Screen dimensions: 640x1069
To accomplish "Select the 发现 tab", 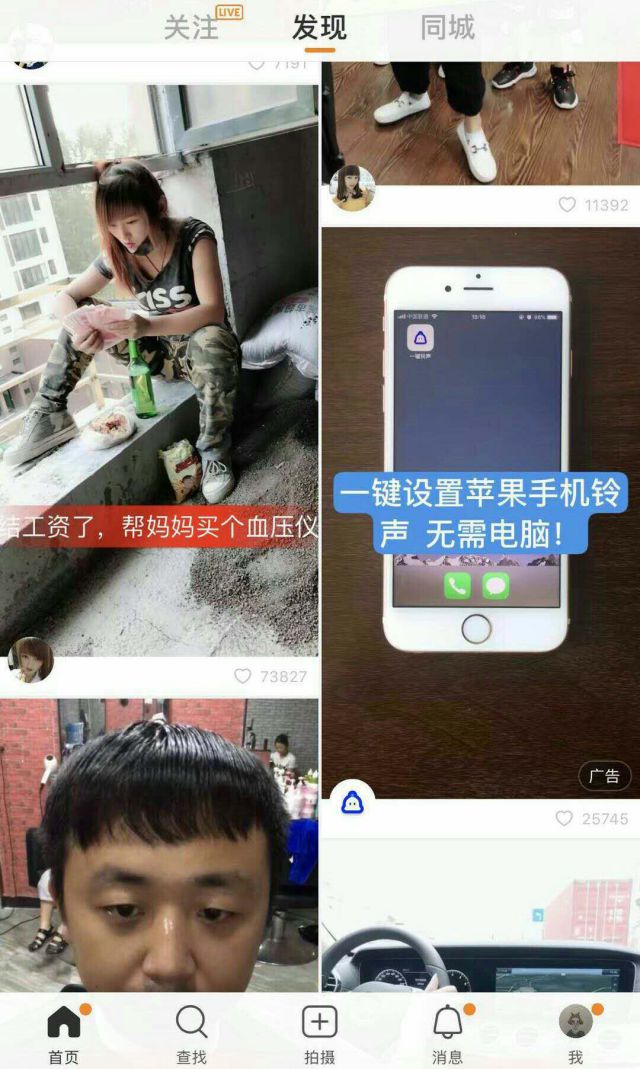I will (x=319, y=28).
